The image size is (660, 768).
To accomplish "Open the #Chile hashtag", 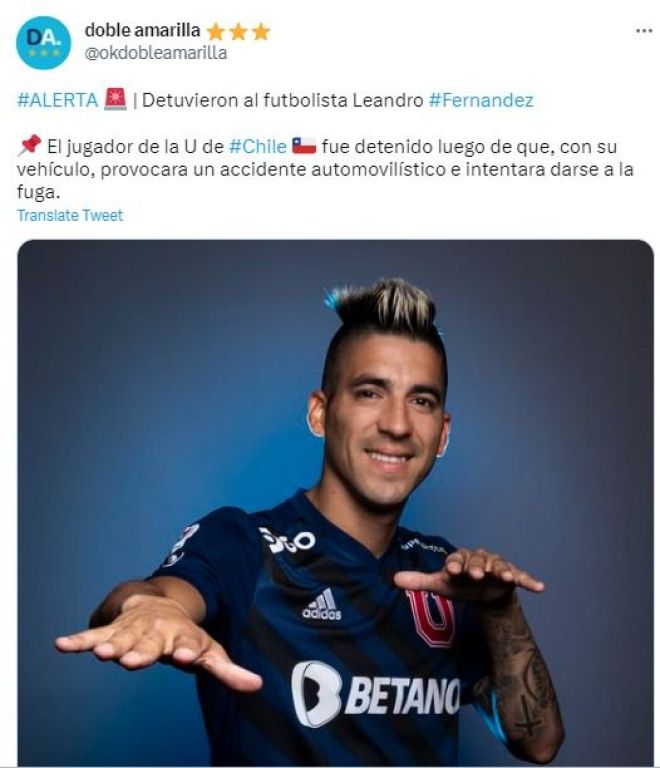I will coord(257,146).
